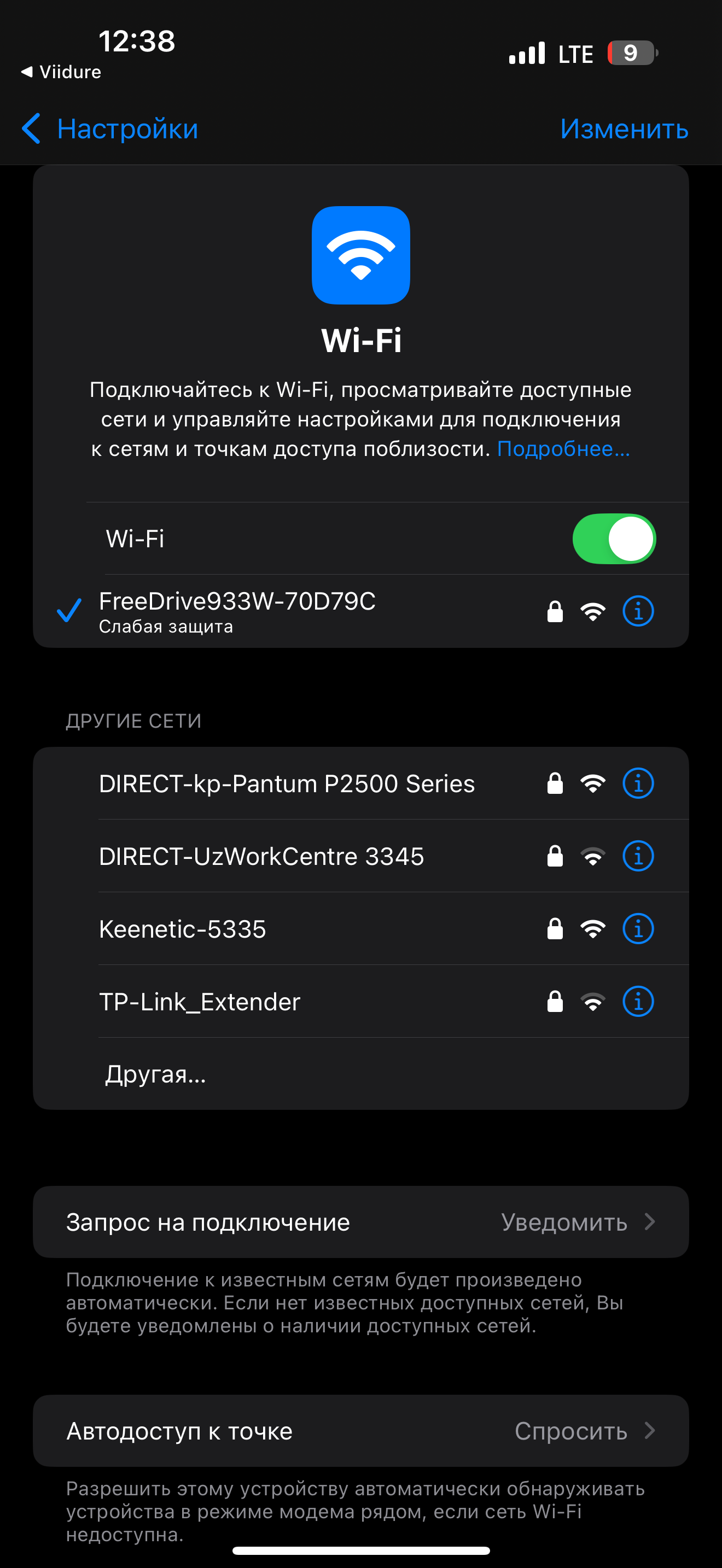Tap the info icon next to TP-Link_Extender
The image size is (722, 1568).
637,1002
